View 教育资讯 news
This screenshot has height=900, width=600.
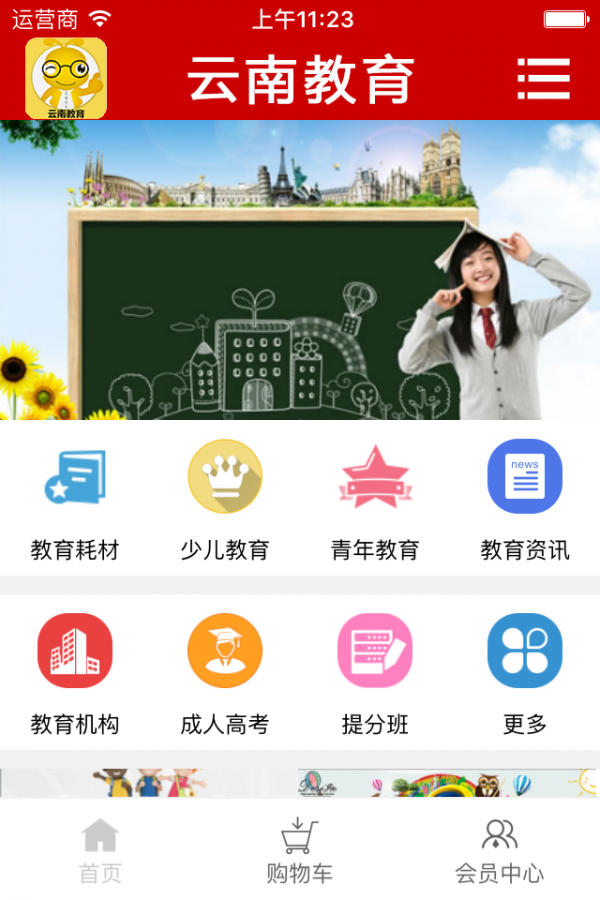pyautogui.click(x=525, y=500)
